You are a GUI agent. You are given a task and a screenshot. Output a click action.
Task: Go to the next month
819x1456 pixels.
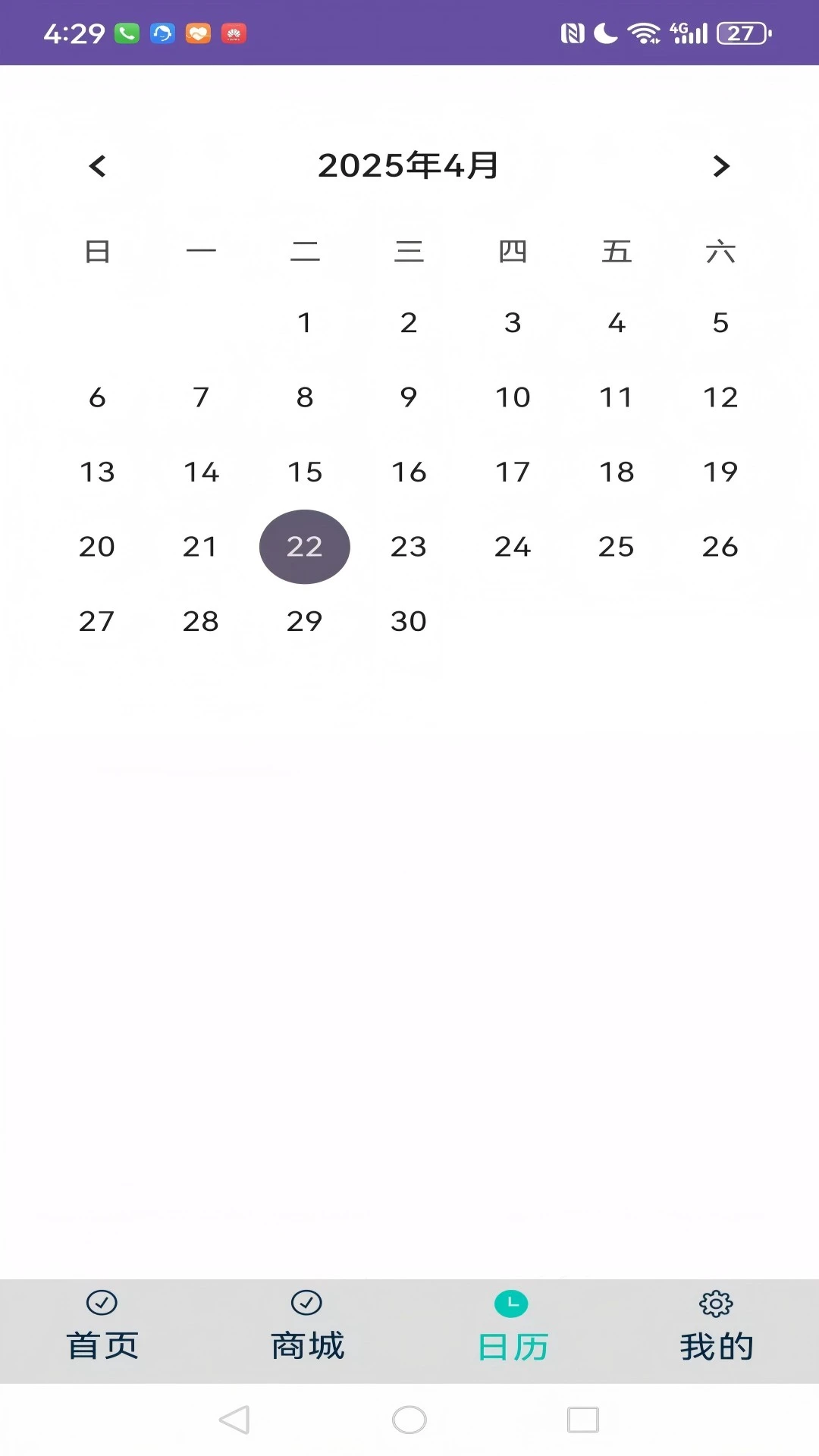[x=721, y=166]
